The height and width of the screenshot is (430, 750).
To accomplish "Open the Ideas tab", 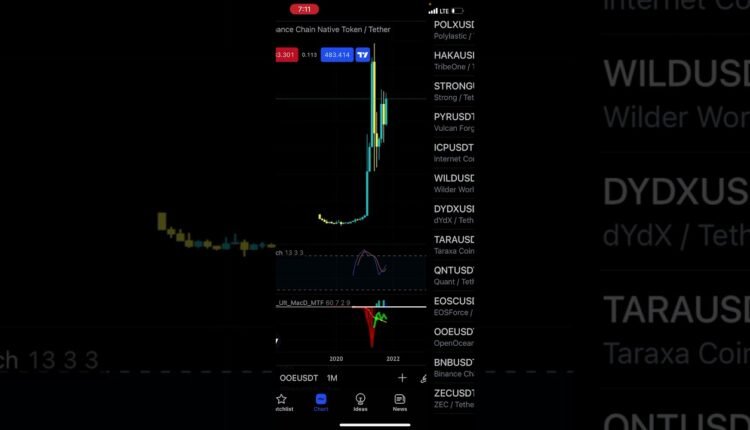I will pos(360,402).
